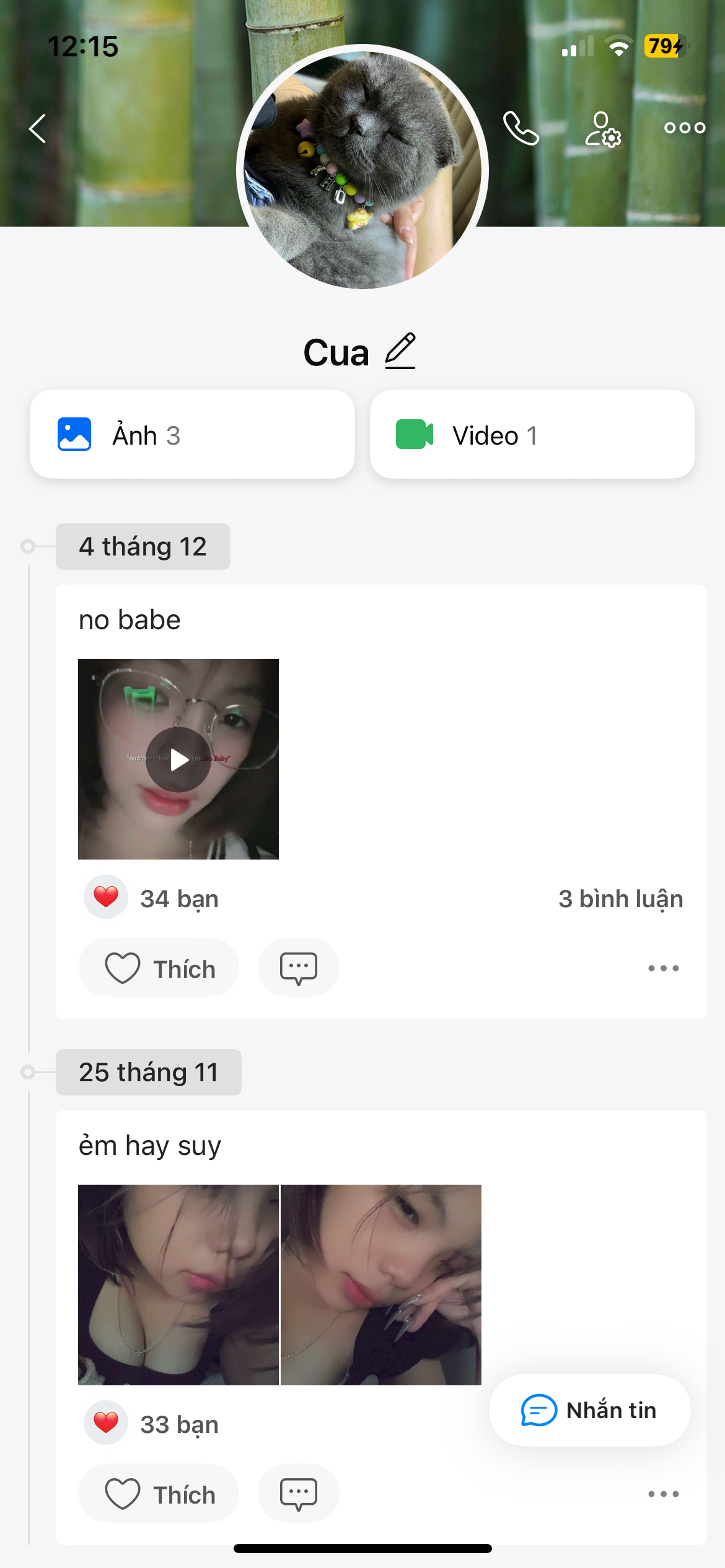Viewport: 725px width, 1568px height.
Task: Open the 3 bình luận comments
Action: coord(620,899)
